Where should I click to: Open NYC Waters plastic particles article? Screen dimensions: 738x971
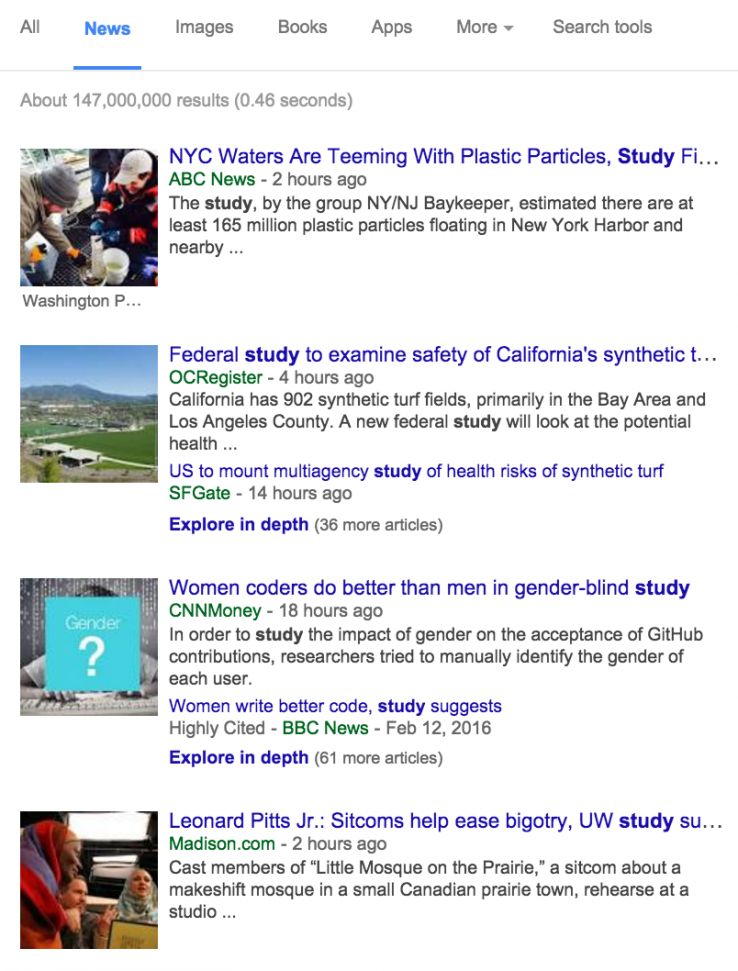(443, 156)
